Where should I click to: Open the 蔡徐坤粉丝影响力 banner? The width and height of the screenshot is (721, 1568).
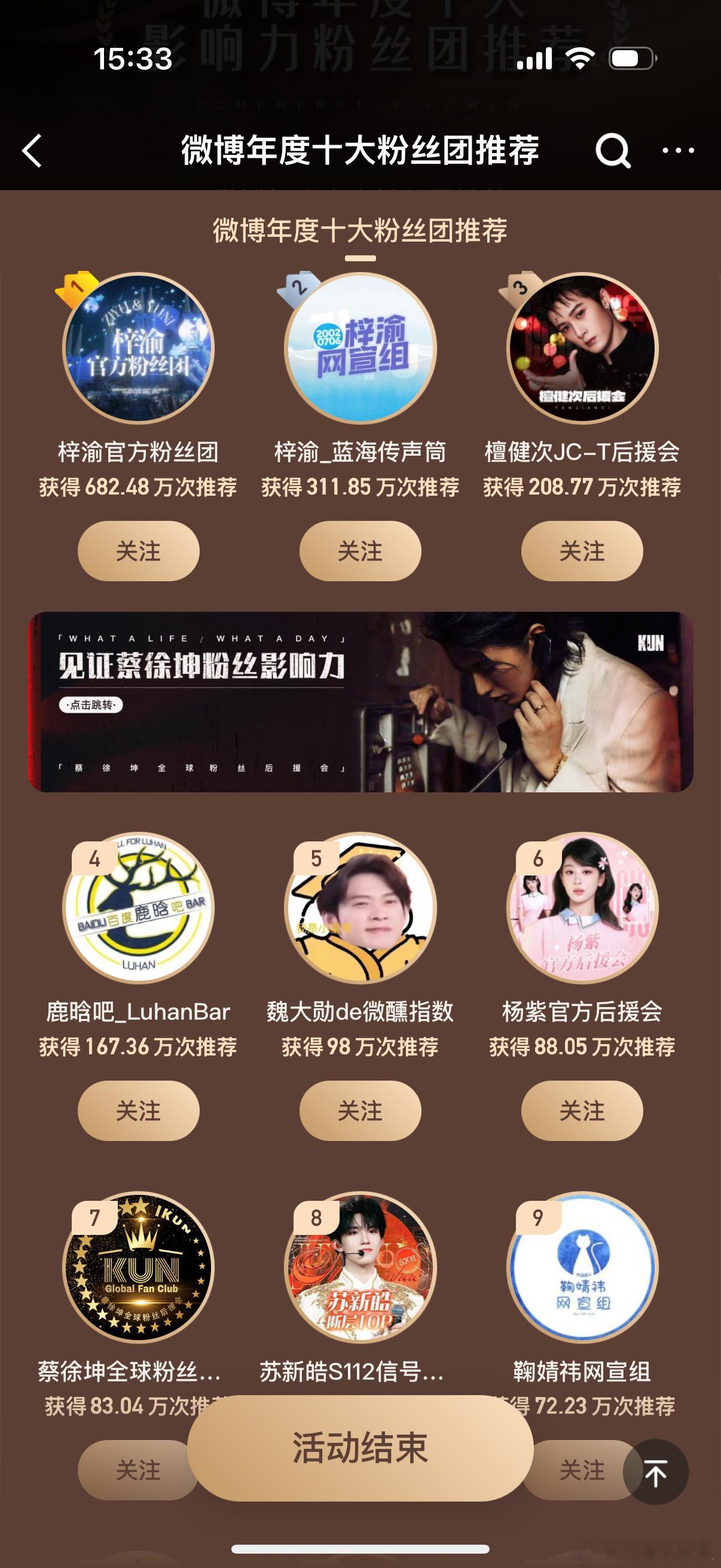(x=360, y=703)
